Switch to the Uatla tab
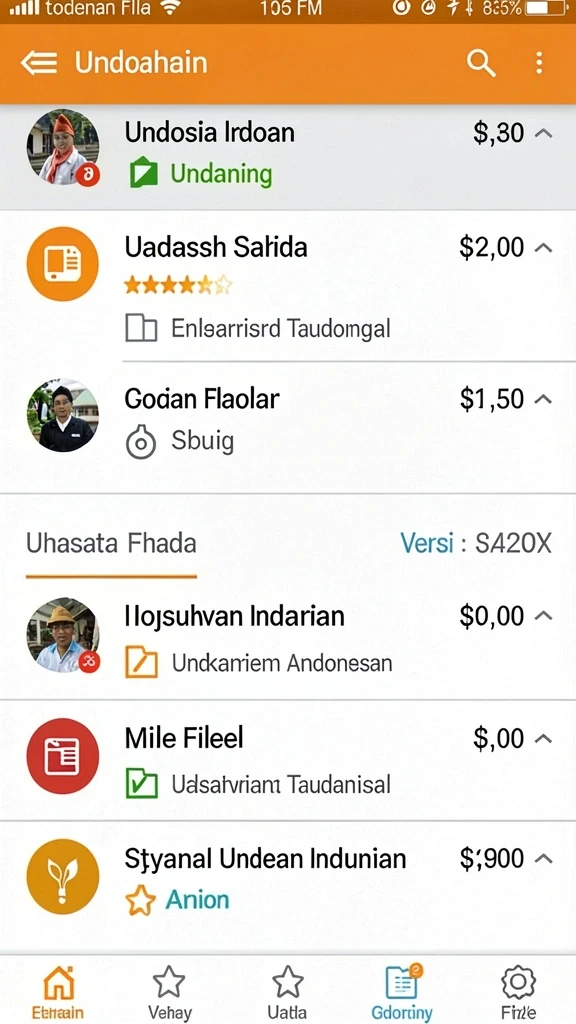The width and height of the screenshot is (576, 1024). (x=287, y=993)
